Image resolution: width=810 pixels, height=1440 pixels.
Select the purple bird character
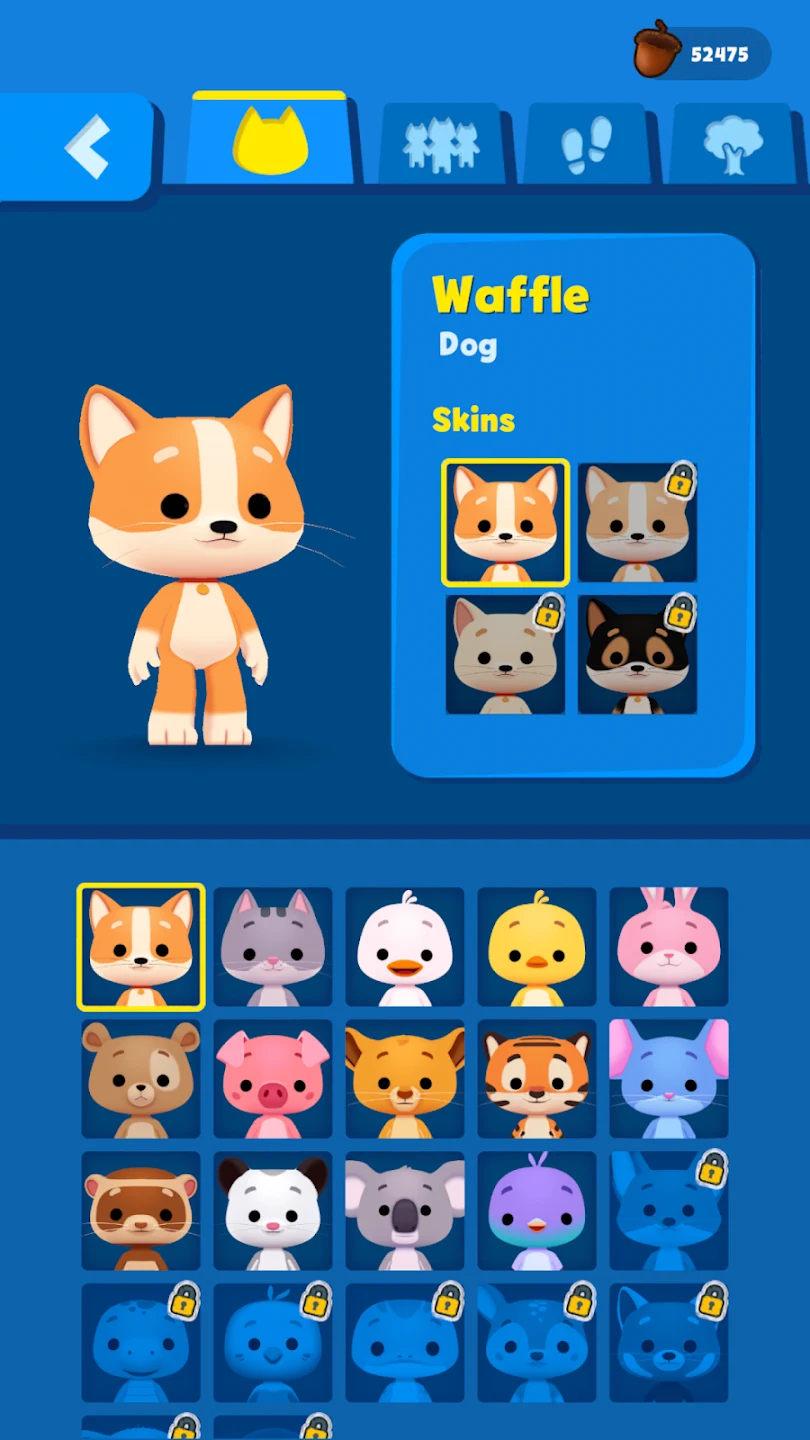click(x=537, y=1211)
